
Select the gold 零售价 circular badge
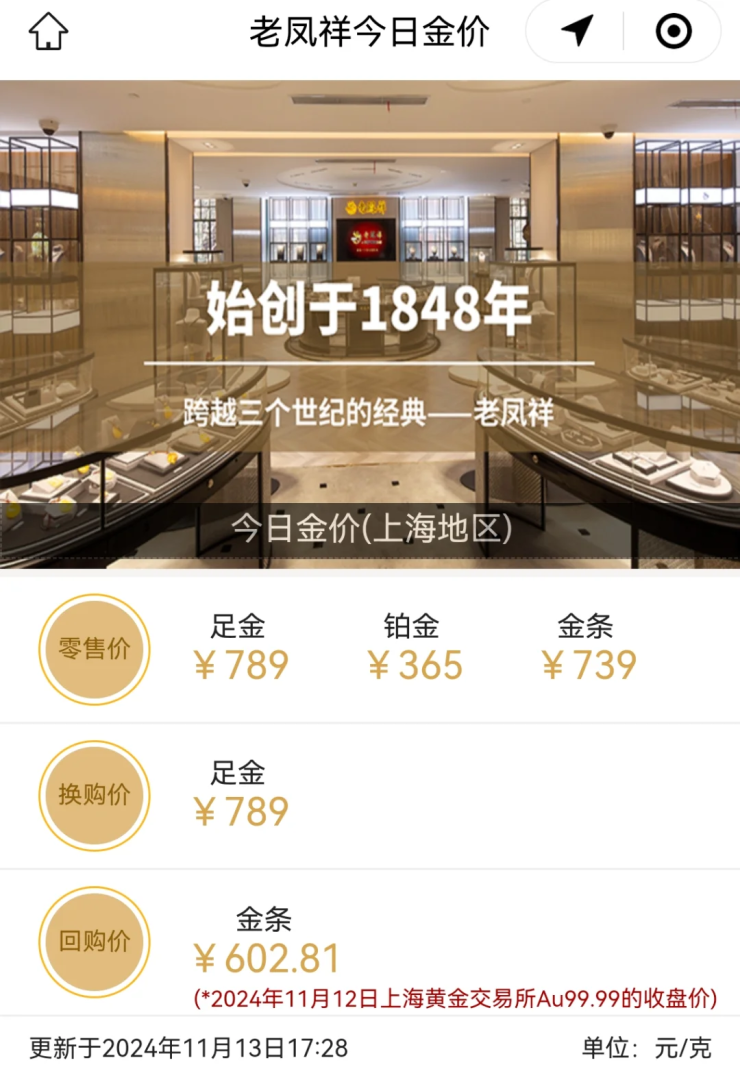click(x=93, y=649)
